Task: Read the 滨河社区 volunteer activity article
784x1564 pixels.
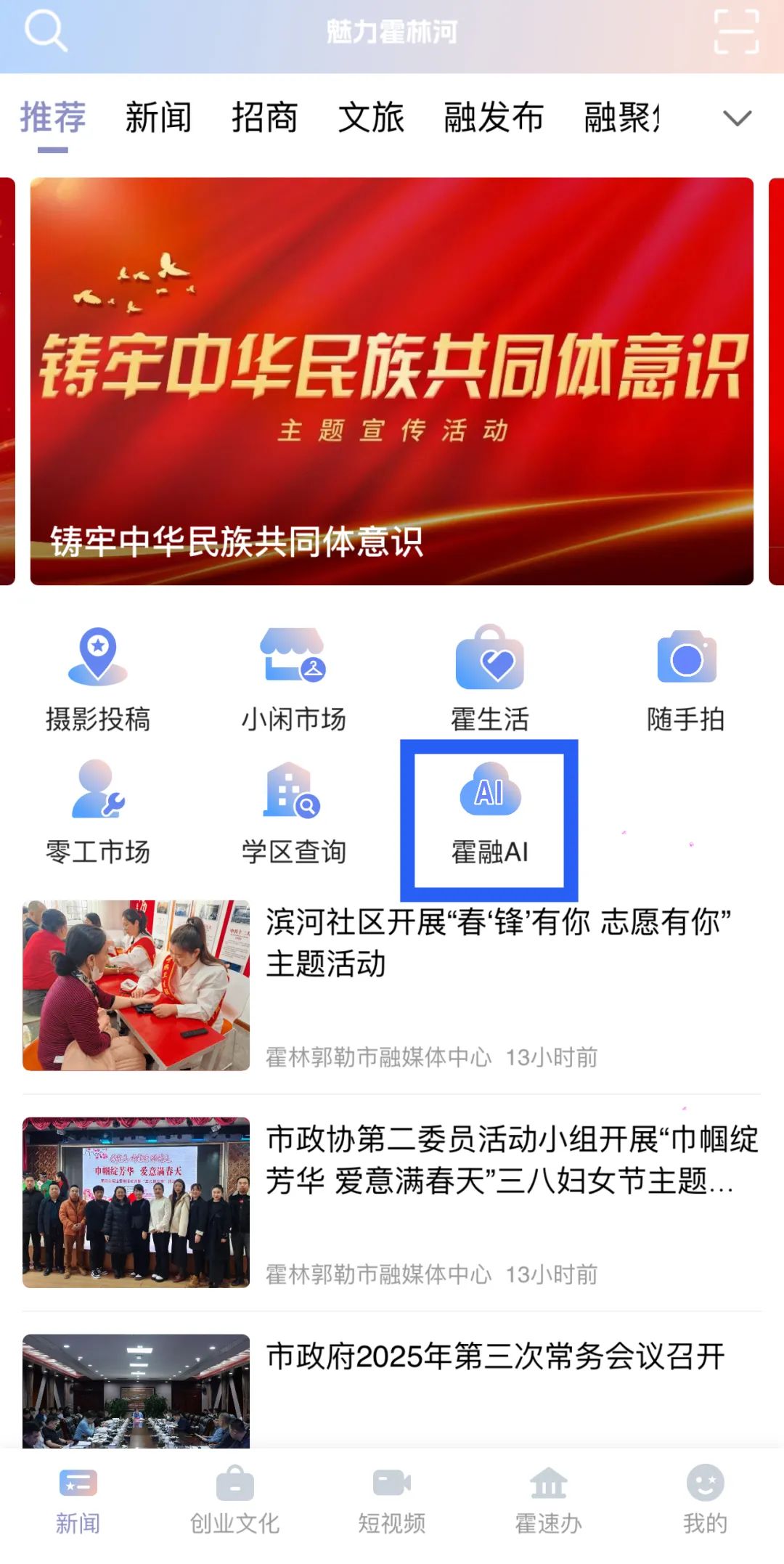Action: pos(498,942)
